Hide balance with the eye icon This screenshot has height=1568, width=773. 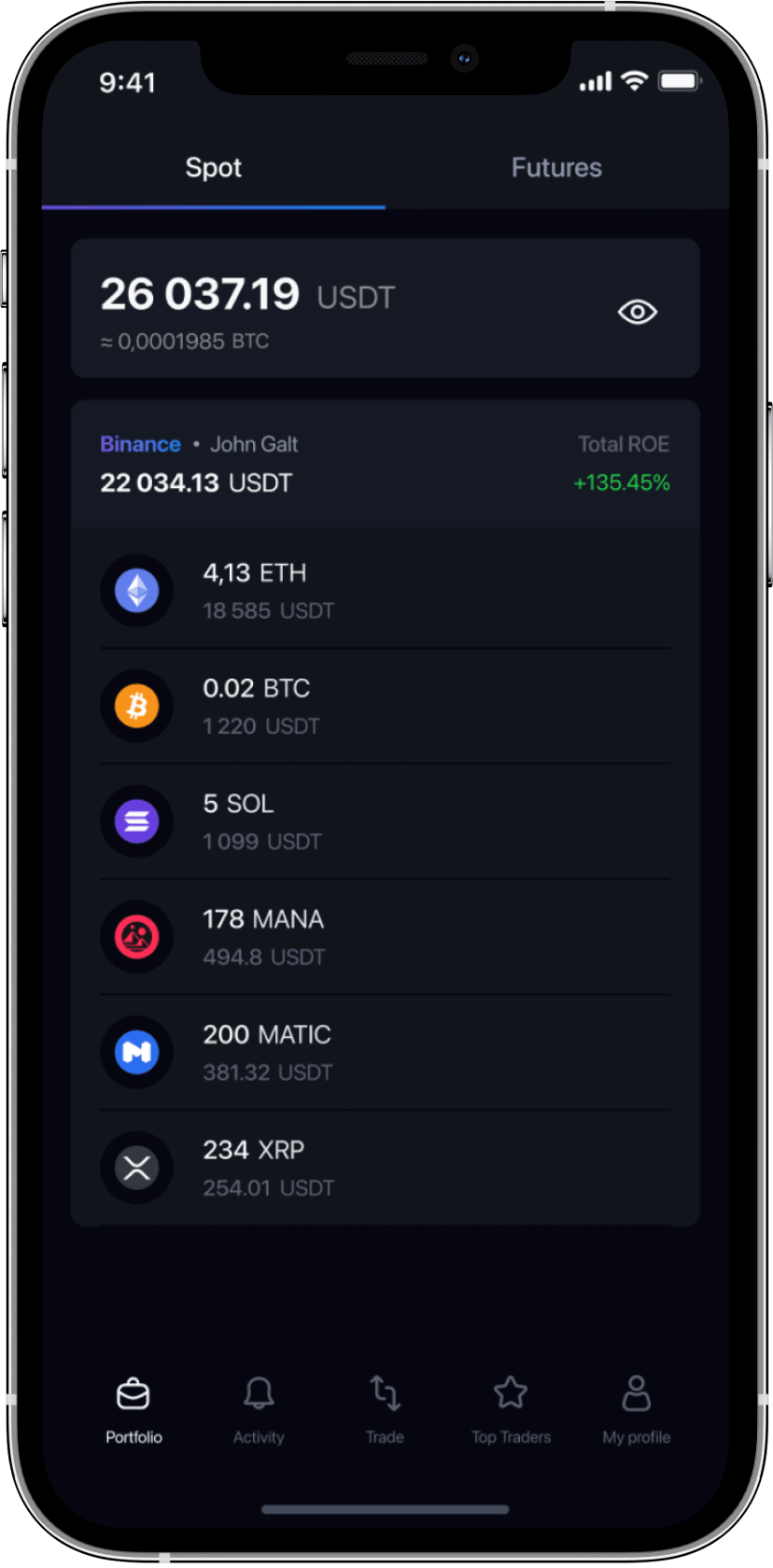click(x=638, y=312)
